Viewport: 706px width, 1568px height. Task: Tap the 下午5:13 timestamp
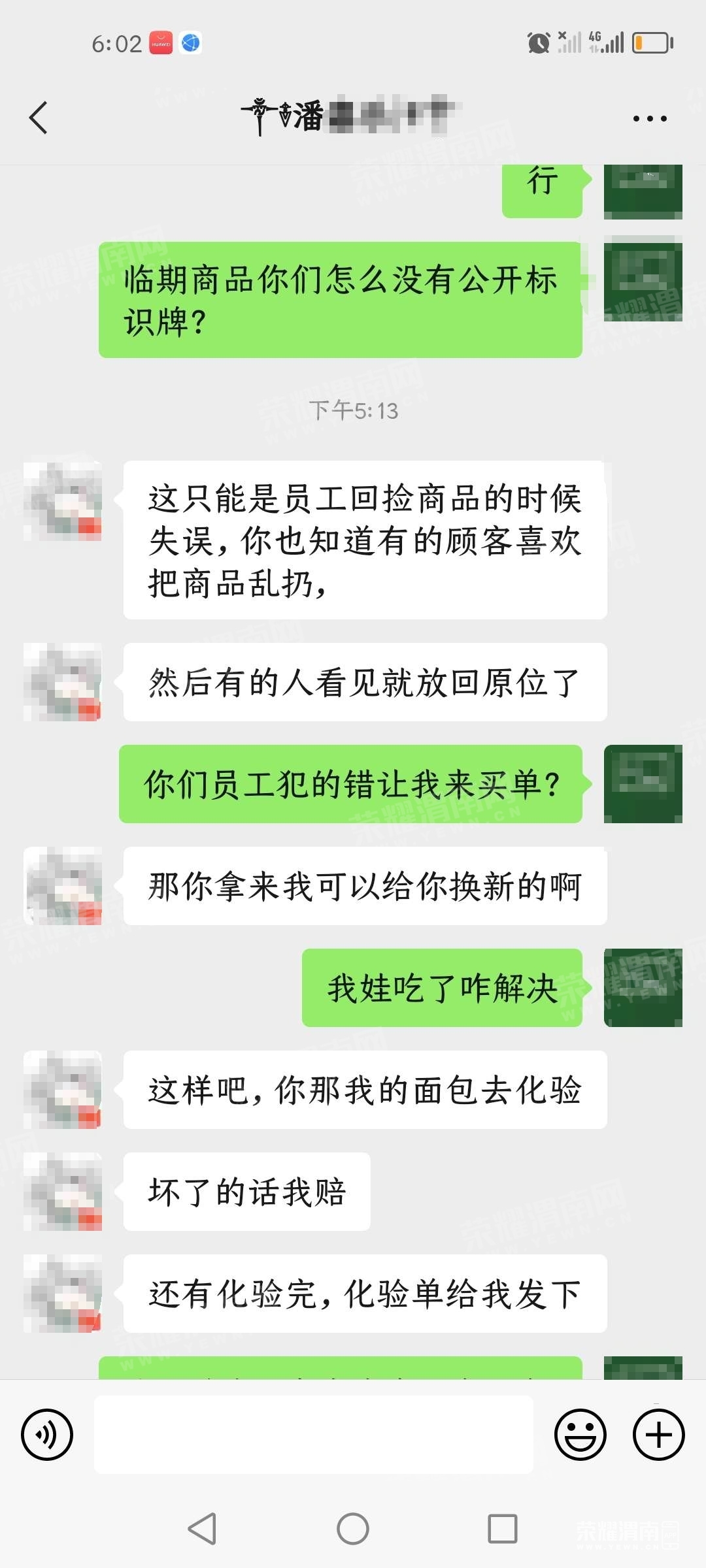tap(353, 410)
